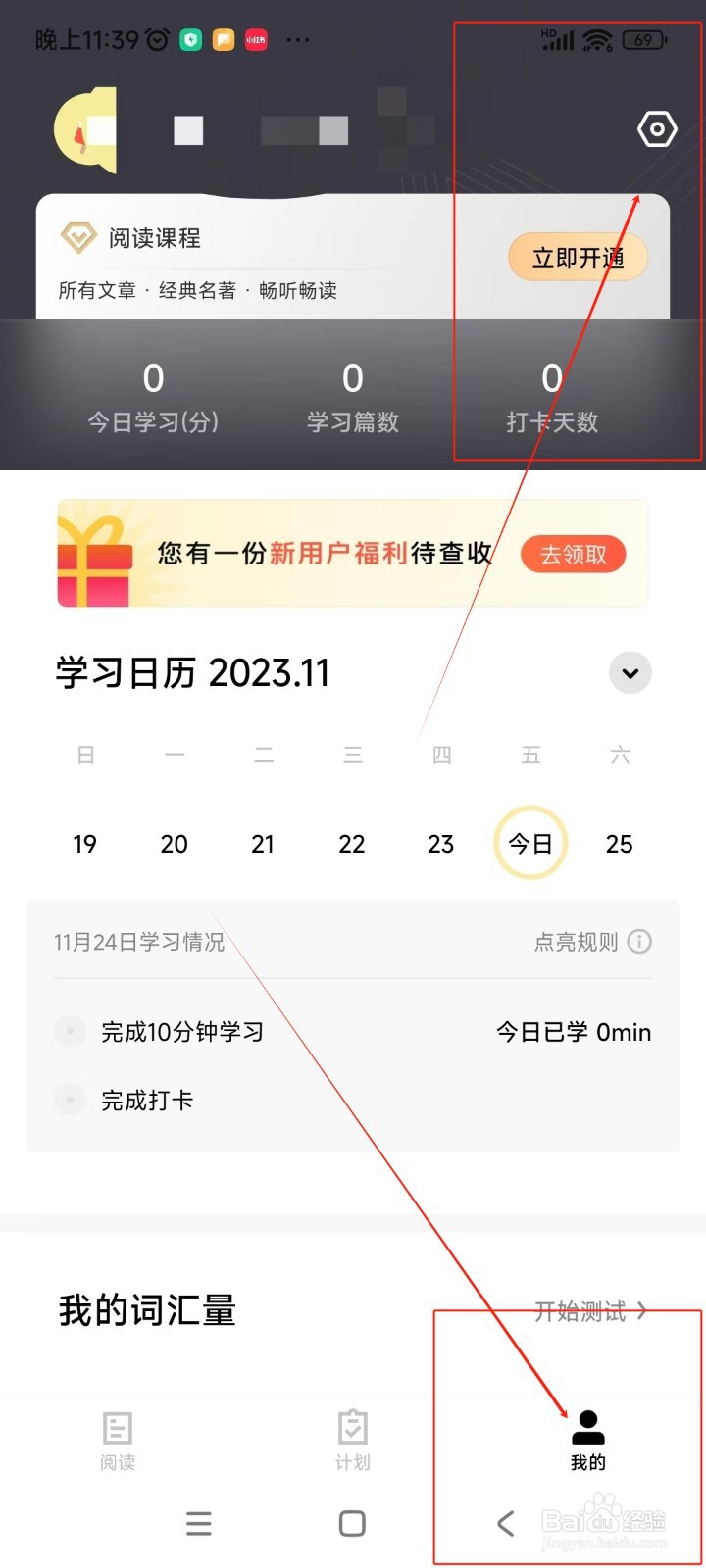This screenshot has width=706, height=1568.
Task: Tap the diamond badge beside 阅读课程
Action: [77, 236]
